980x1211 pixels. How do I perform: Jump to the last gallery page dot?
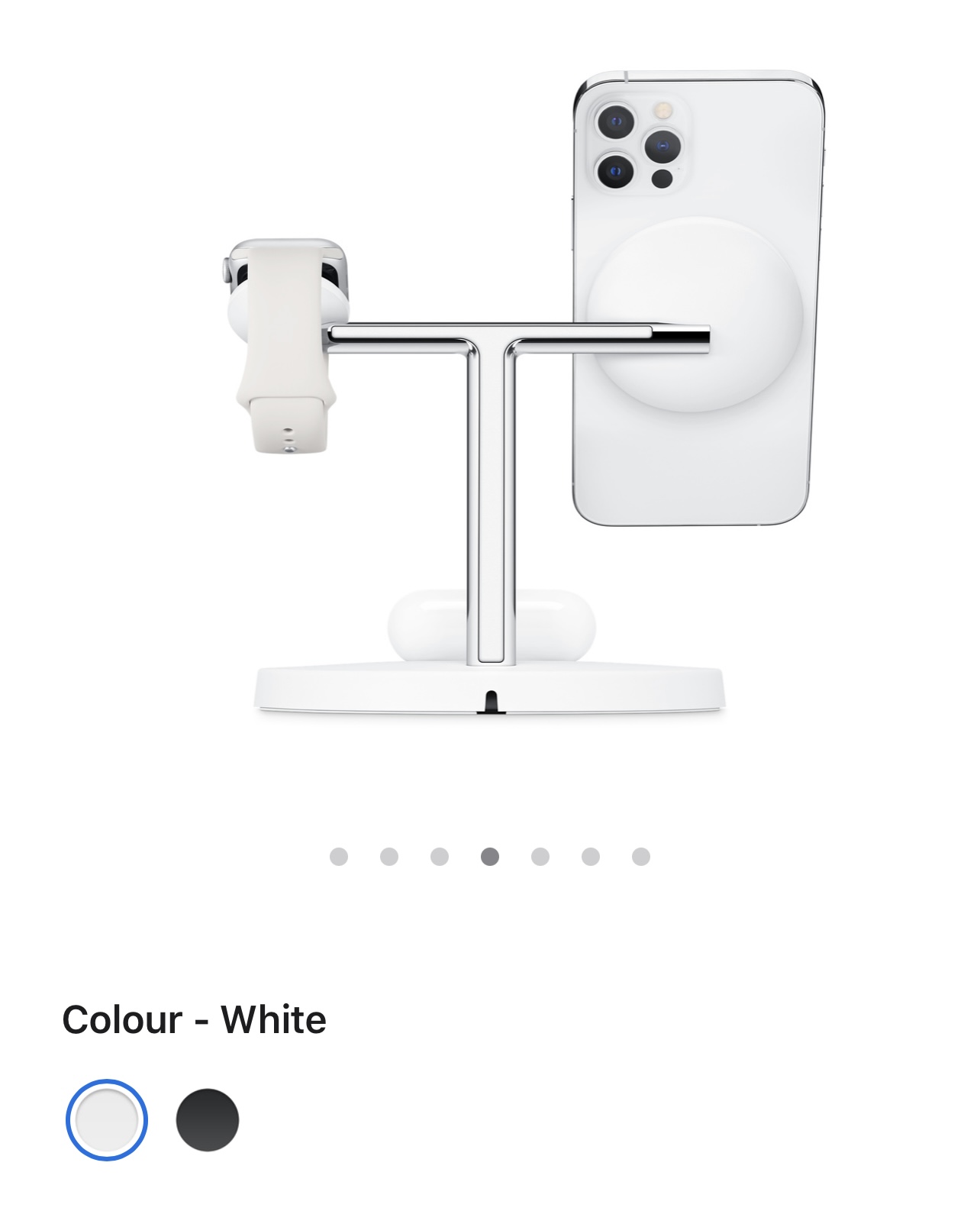[x=641, y=857]
